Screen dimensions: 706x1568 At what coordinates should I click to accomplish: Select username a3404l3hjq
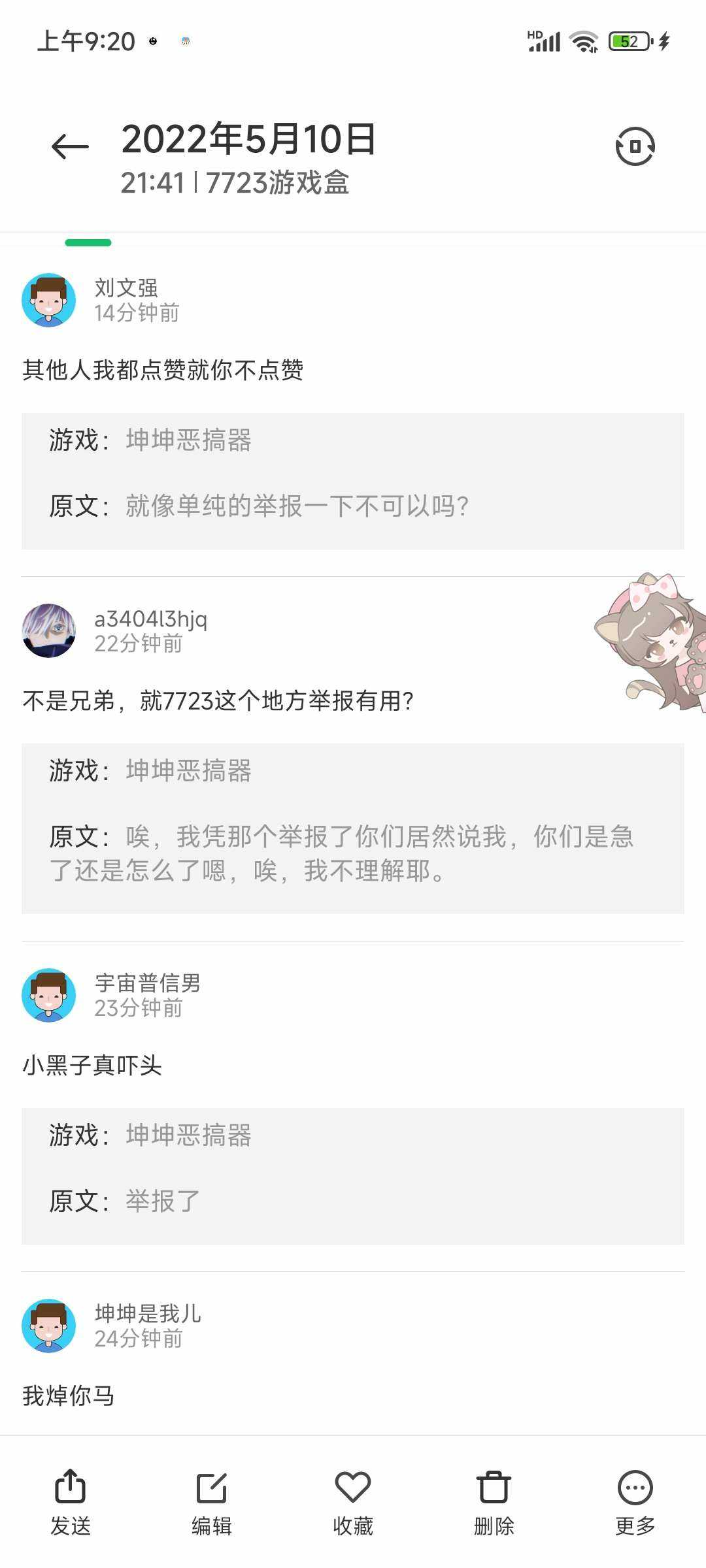(x=150, y=619)
